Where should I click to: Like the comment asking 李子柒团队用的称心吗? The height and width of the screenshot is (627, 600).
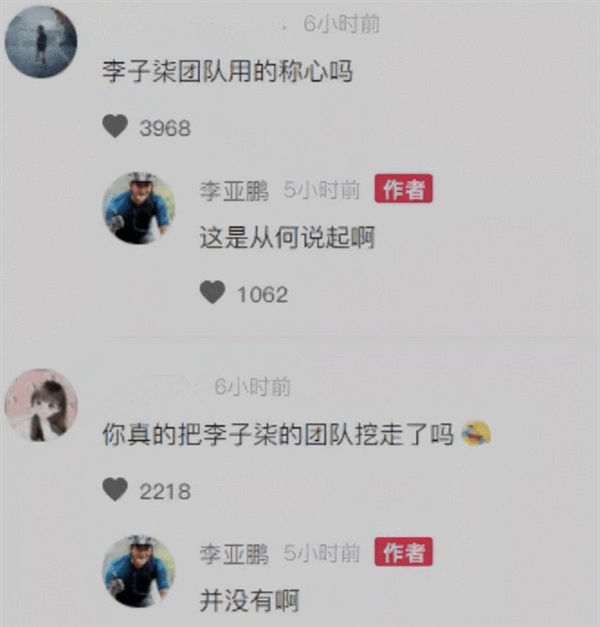pos(116,127)
